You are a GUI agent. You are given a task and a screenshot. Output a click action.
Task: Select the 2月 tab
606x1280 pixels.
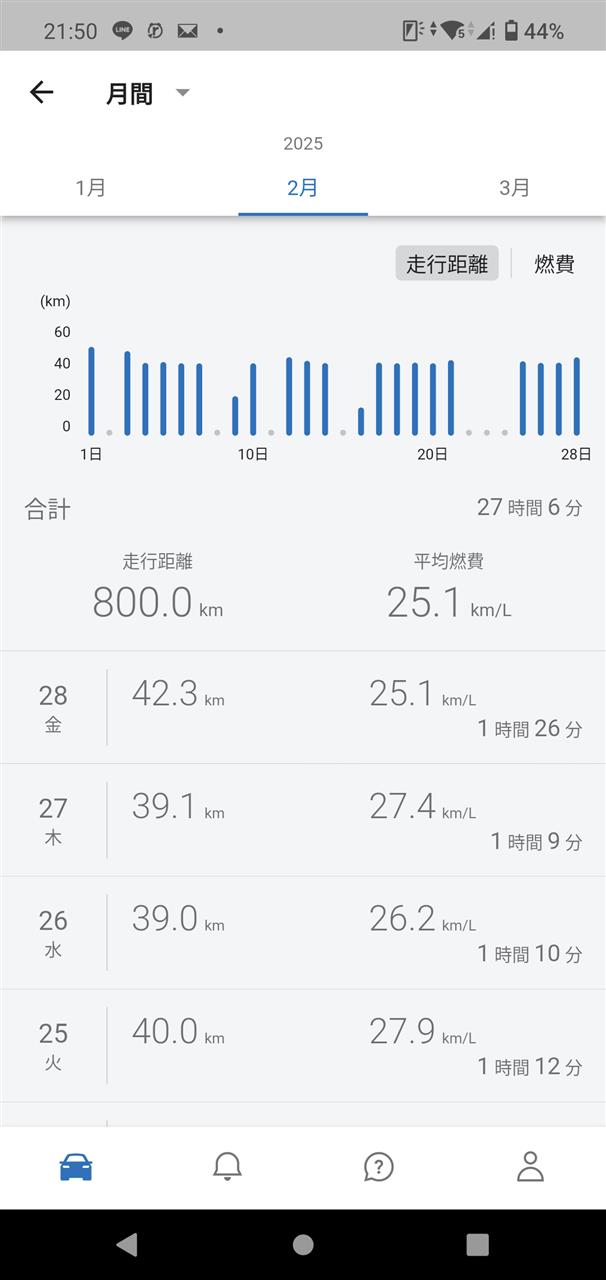click(x=303, y=187)
